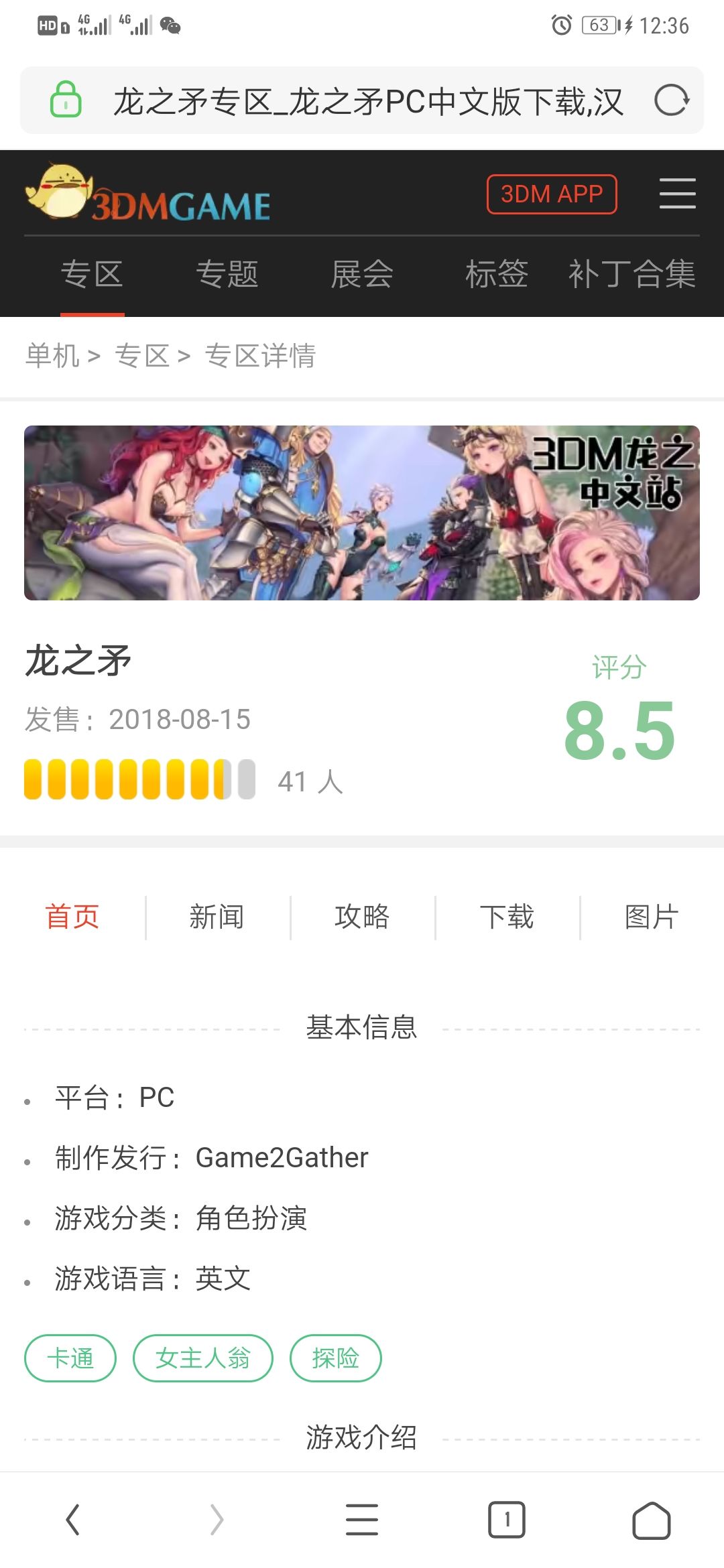
Task: Open the 标签 navigation tab
Action: 497,274
